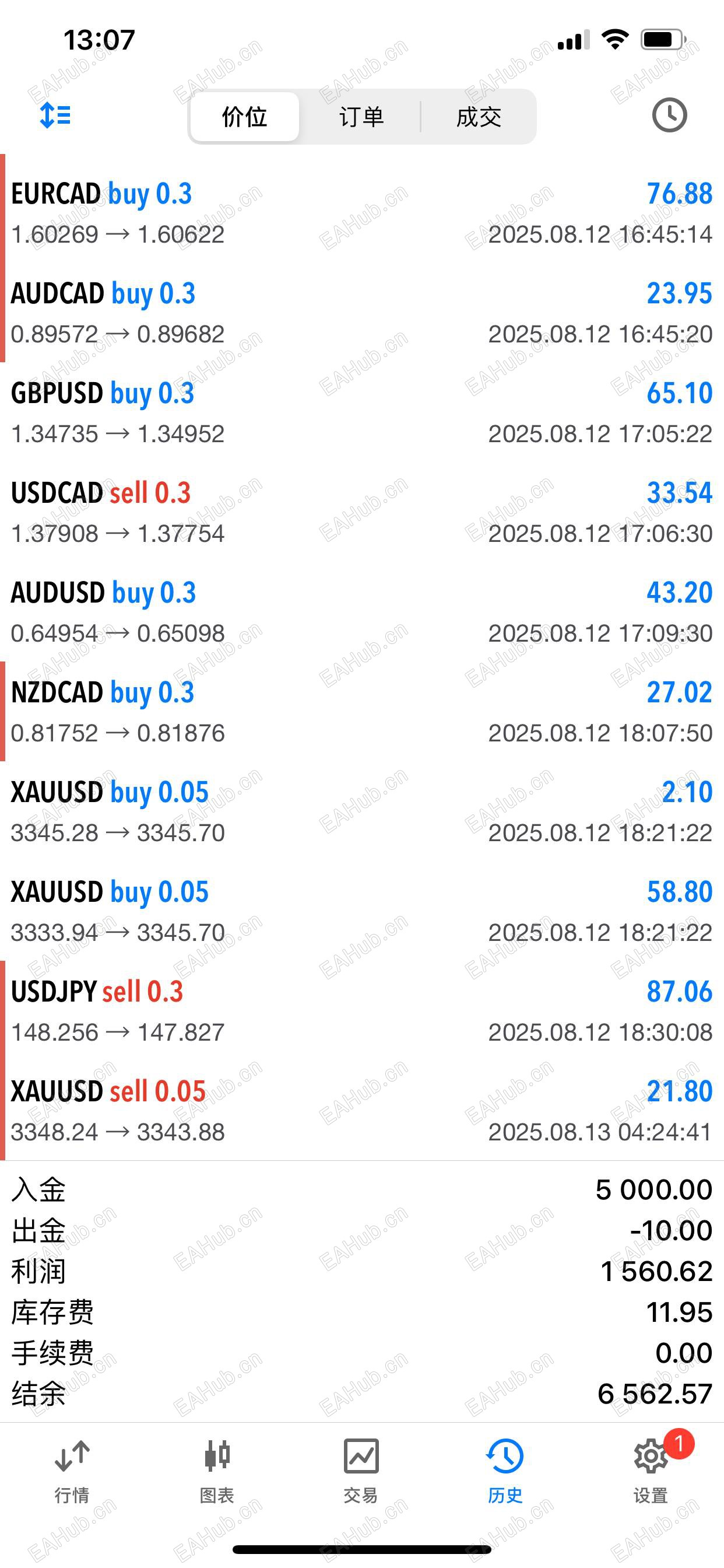724x1568 pixels.
Task: Open the history period clock icon
Action: [669, 115]
